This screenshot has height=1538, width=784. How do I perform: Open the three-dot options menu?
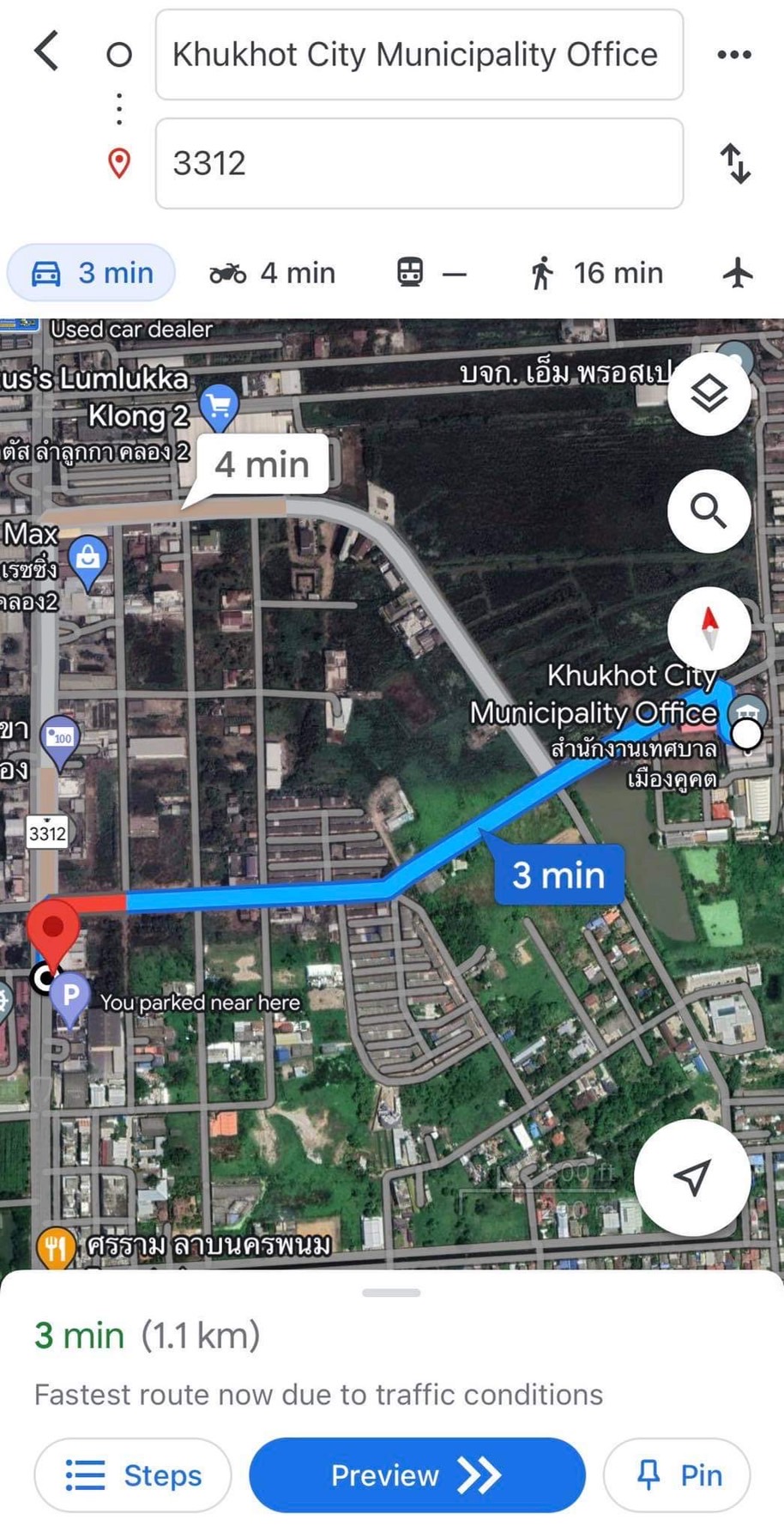point(734,53)
